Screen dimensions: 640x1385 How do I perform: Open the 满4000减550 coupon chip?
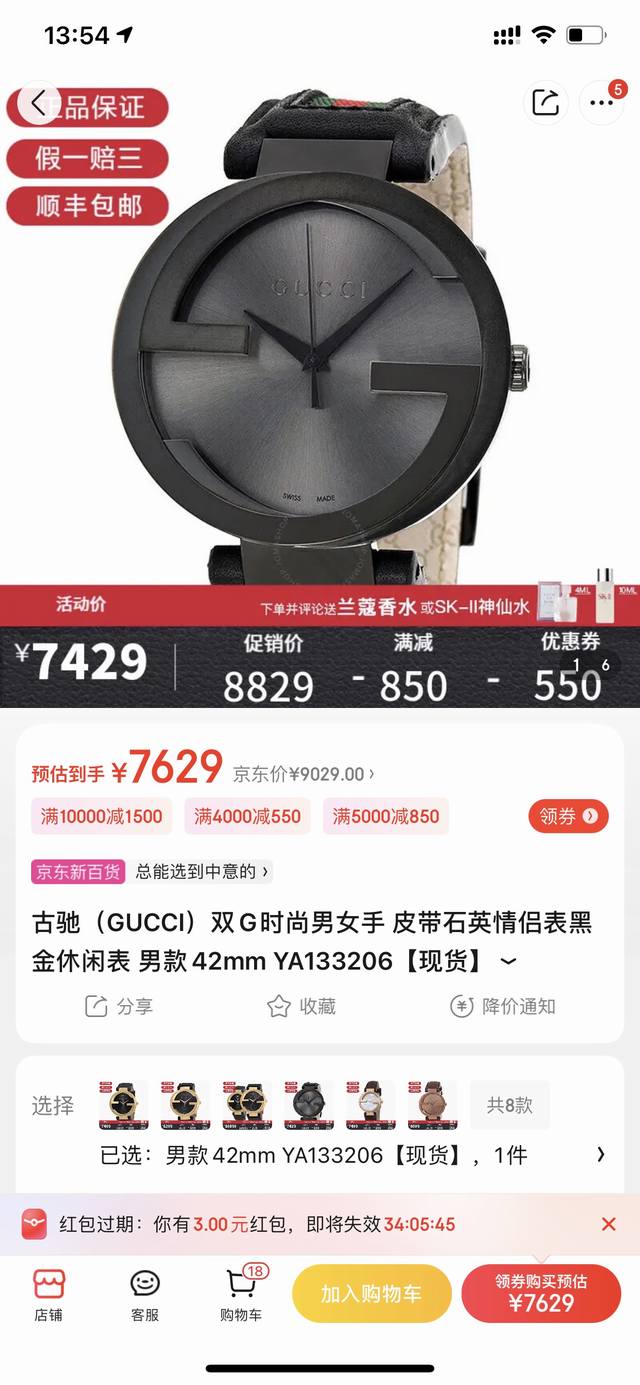(x=247, y=816)
